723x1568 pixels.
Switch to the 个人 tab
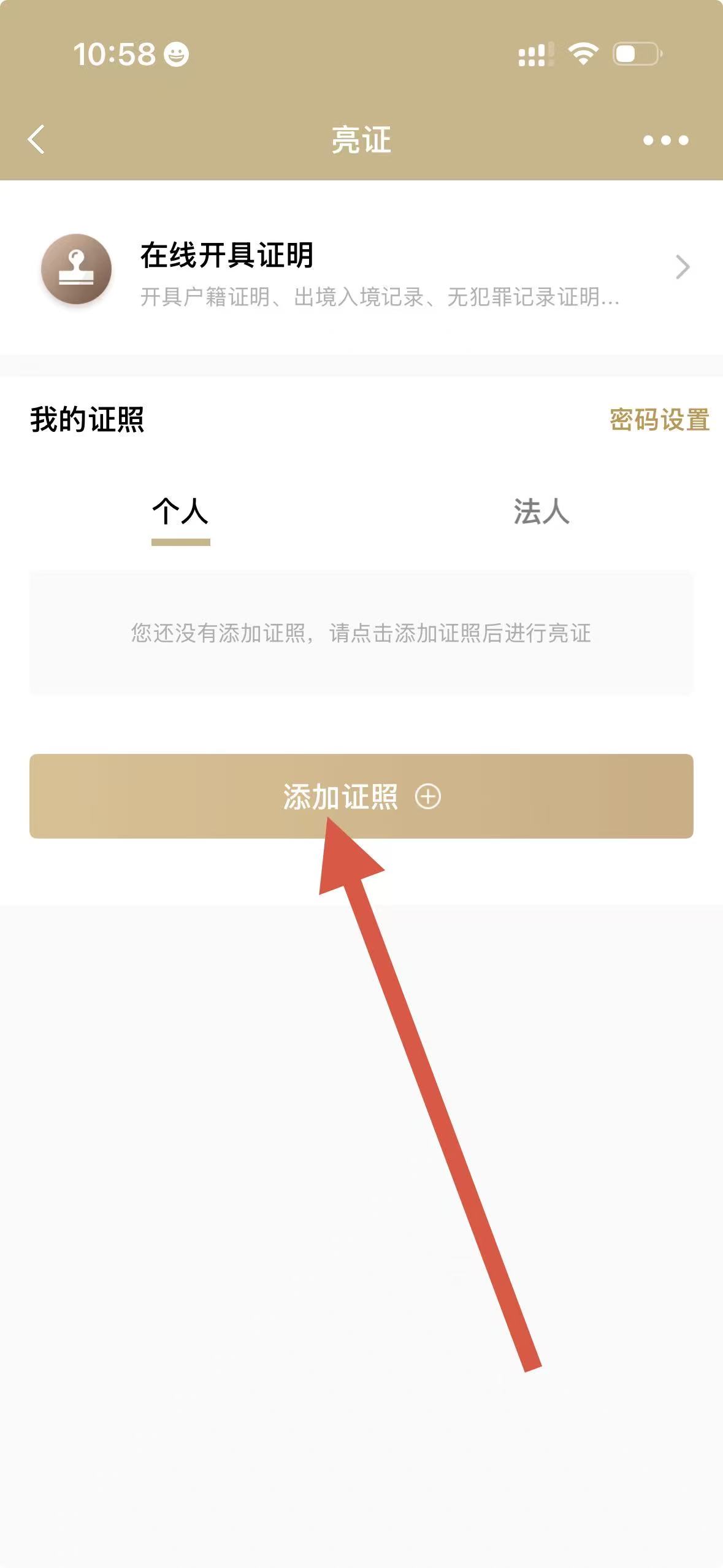coord(180,512)
